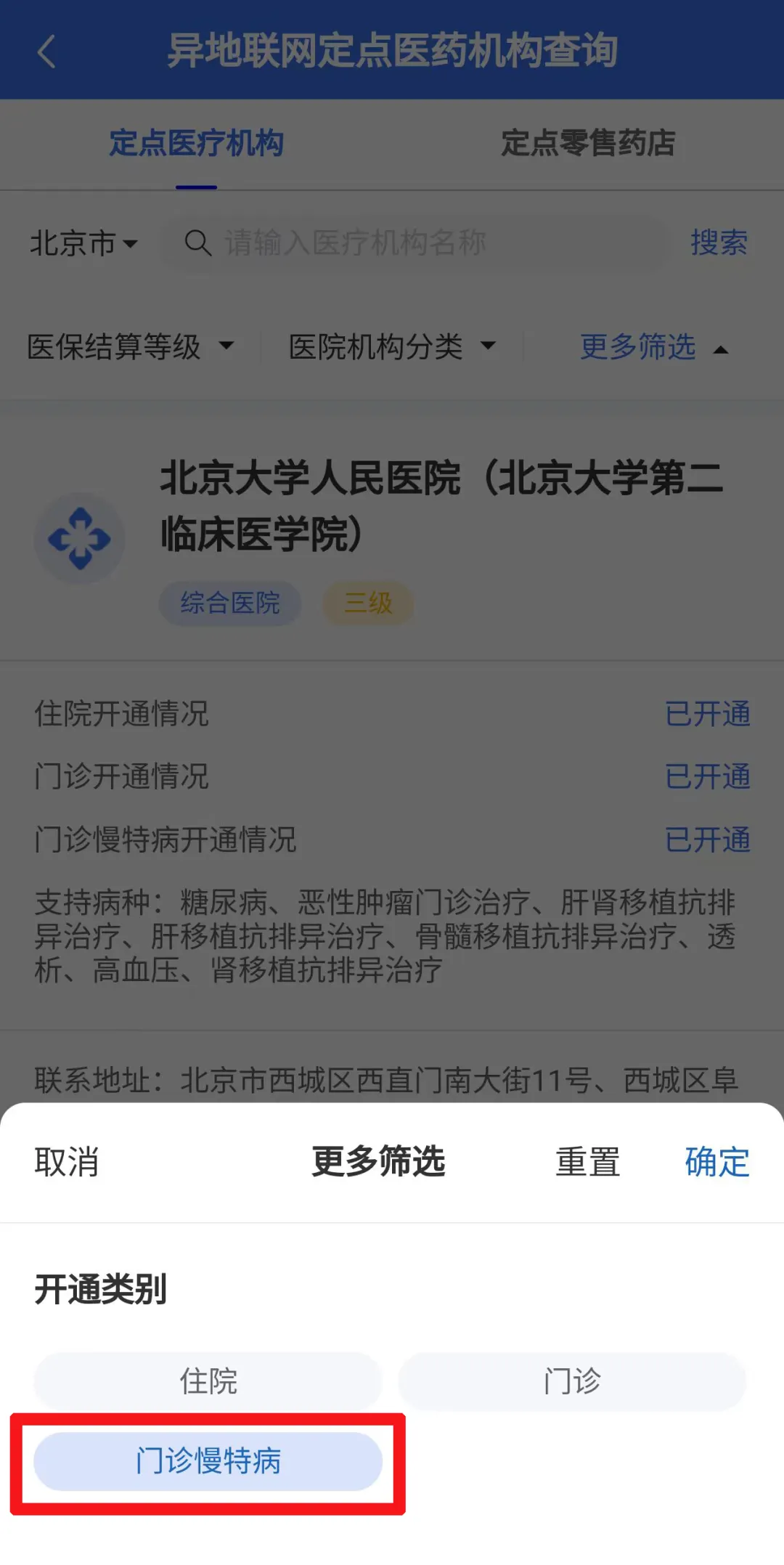Image resolution: width=784 pixels, height=1565 pixels.
Task: Cancel the filter sheet with 取消
Action: (x=67, y=1162)
